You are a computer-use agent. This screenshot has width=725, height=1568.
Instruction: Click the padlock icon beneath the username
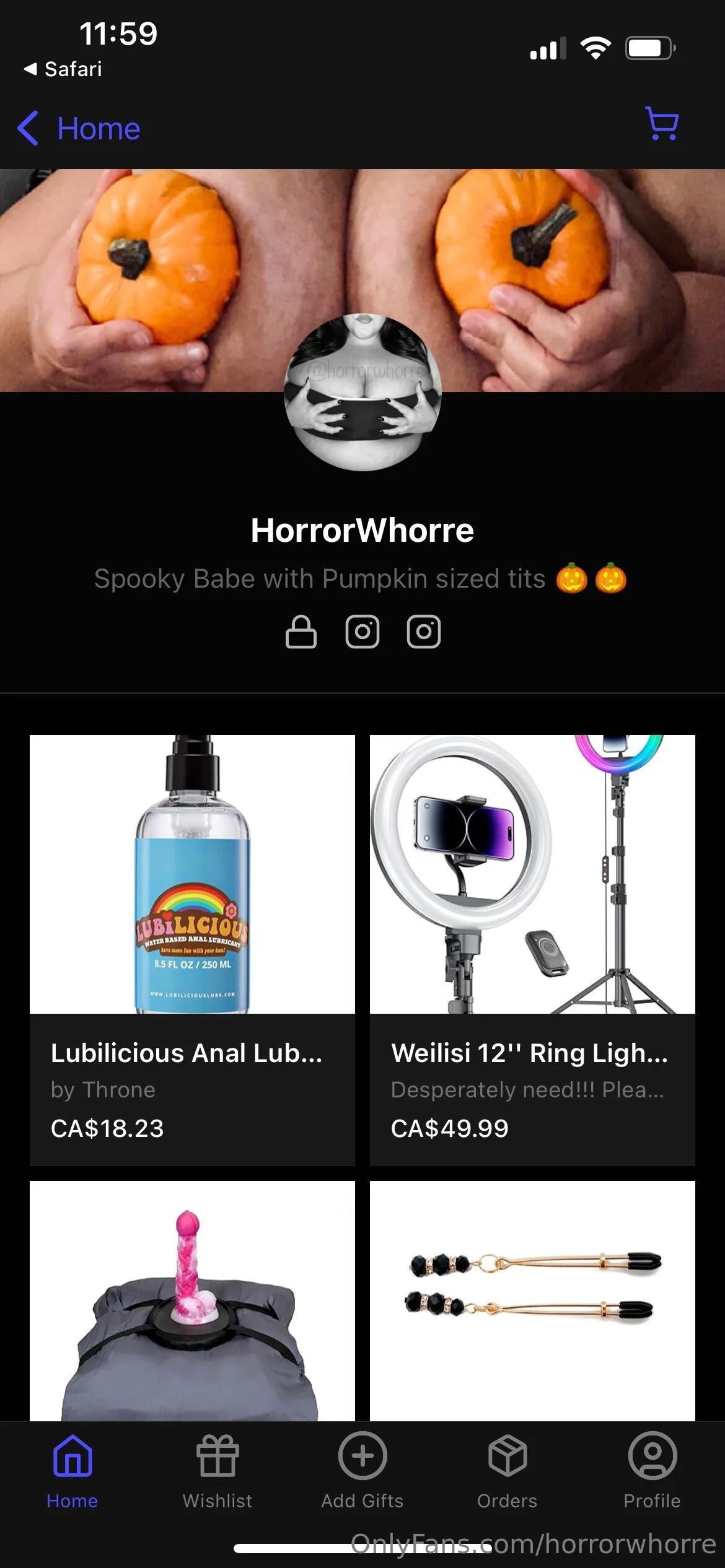click(302, 632)
